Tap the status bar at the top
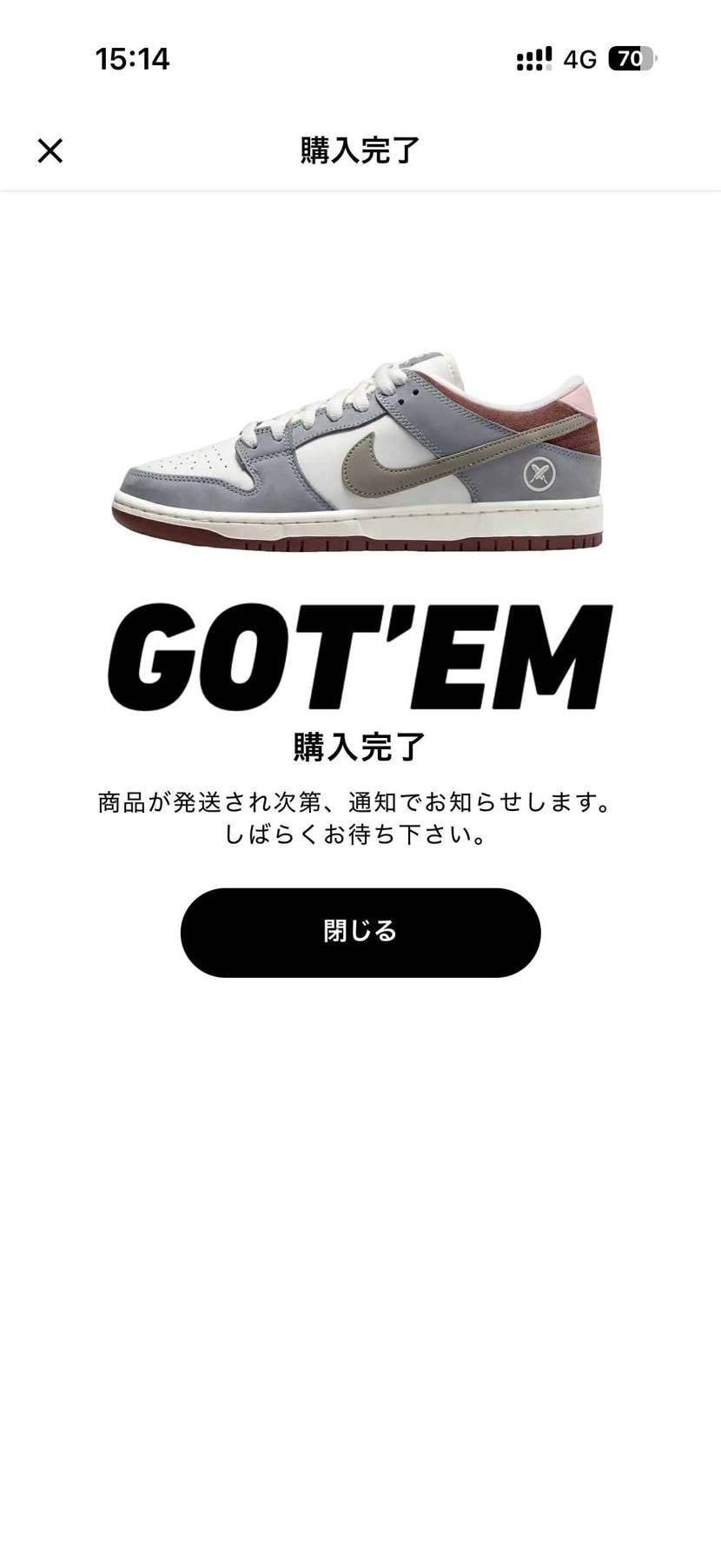Image resolution: width=721 pixels, height=1568 pixels. pos(360,59)
